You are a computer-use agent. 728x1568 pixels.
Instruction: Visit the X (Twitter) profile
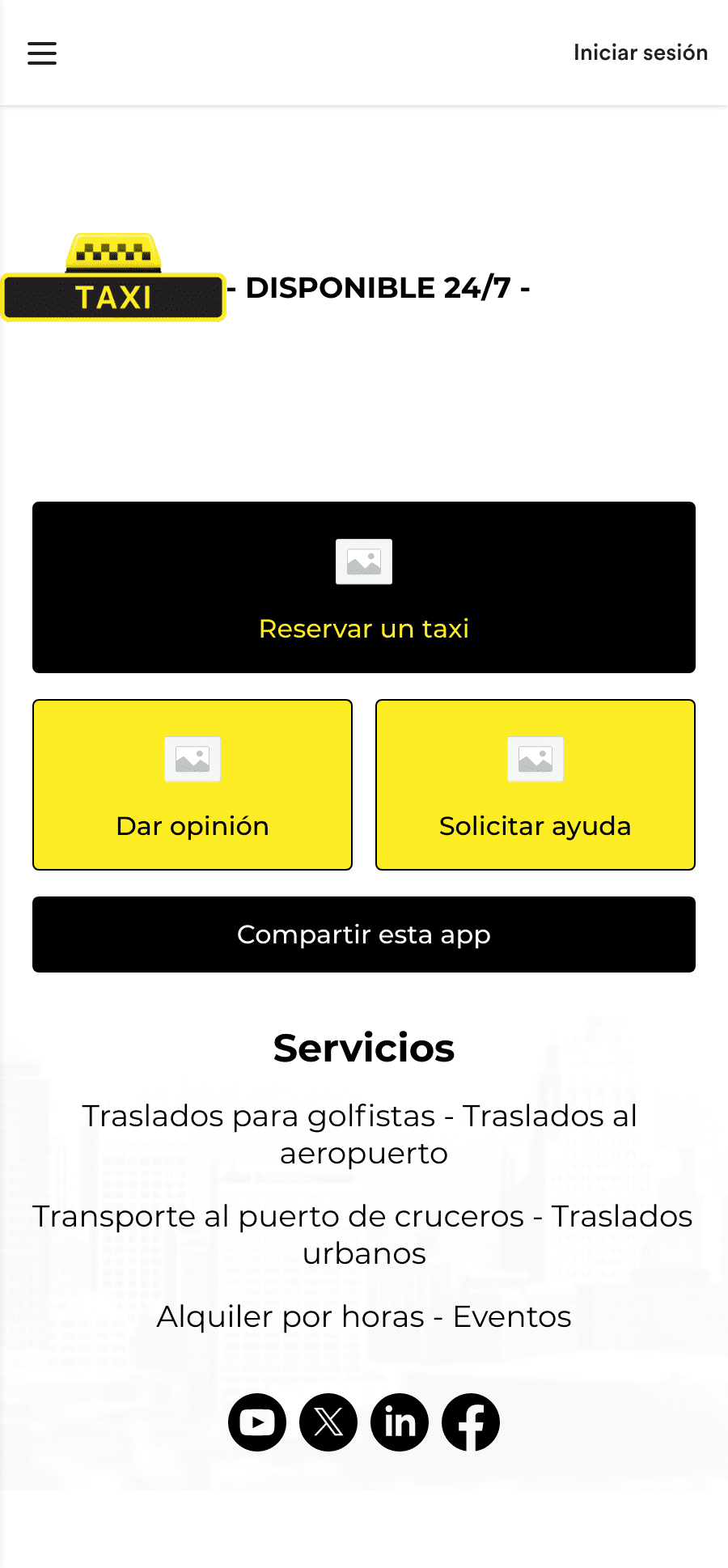point(328,1422)
